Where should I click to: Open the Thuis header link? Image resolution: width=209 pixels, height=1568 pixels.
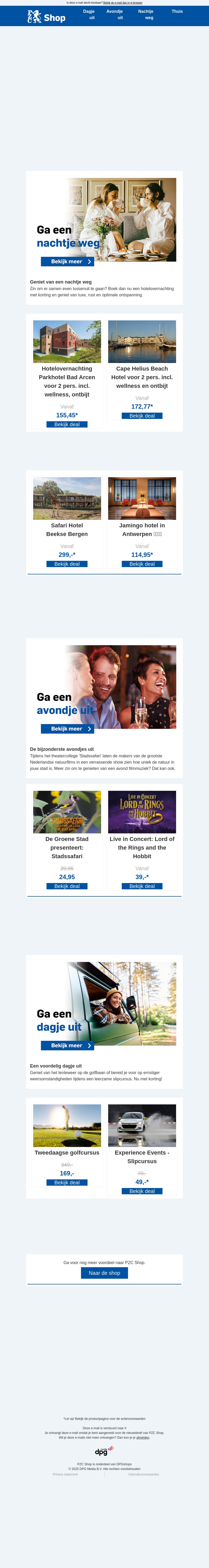pyautogui.click(x=177, y=11)
